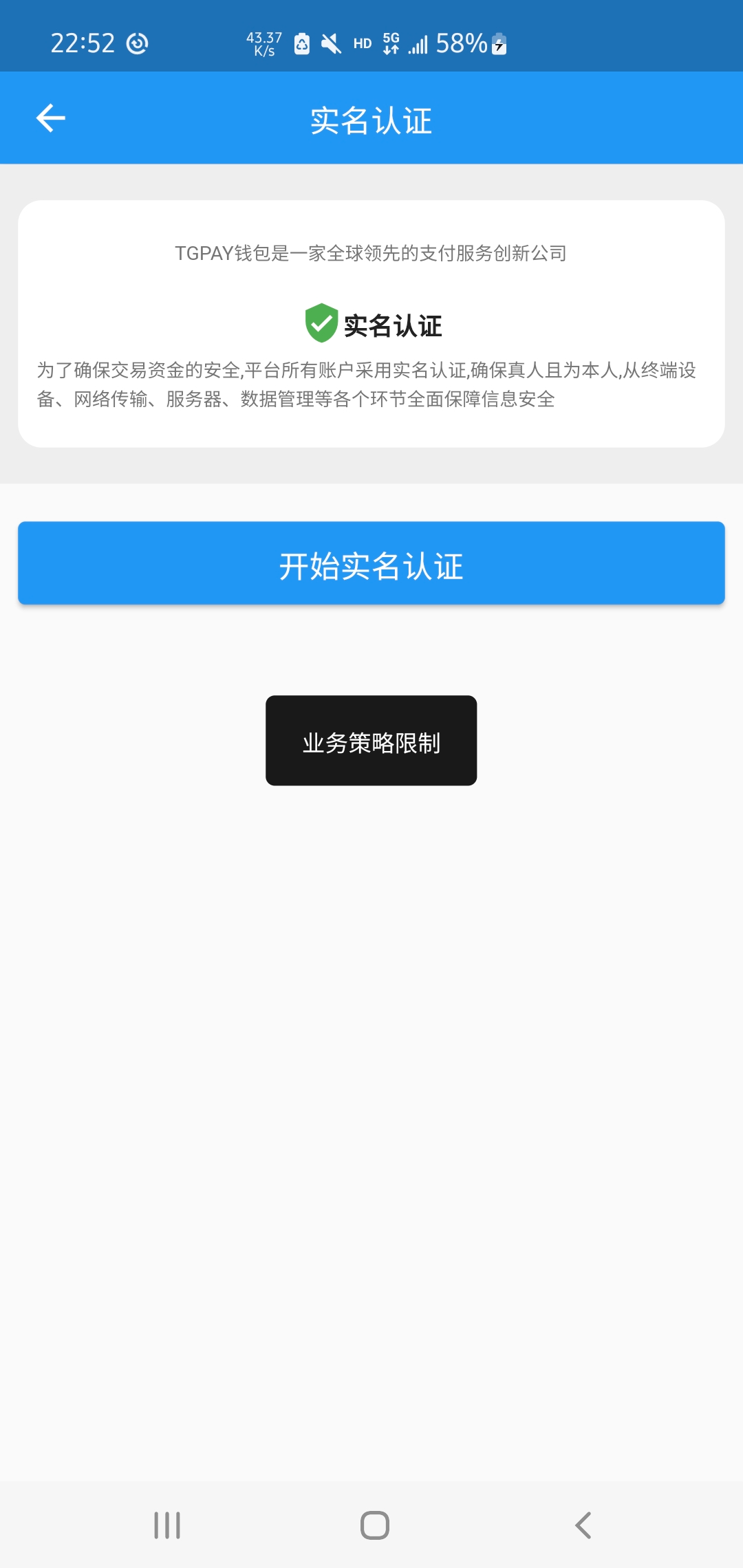Select the 实名认证 page title

click(x=371, y=121)
